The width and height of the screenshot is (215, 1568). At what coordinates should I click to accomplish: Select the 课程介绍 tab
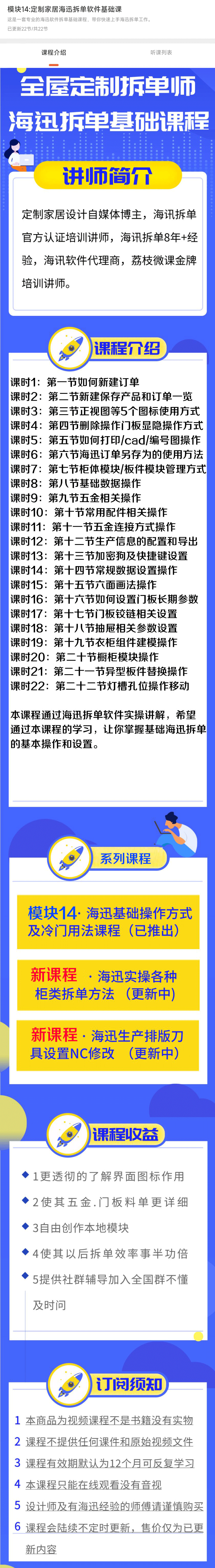tap(53, 52)
